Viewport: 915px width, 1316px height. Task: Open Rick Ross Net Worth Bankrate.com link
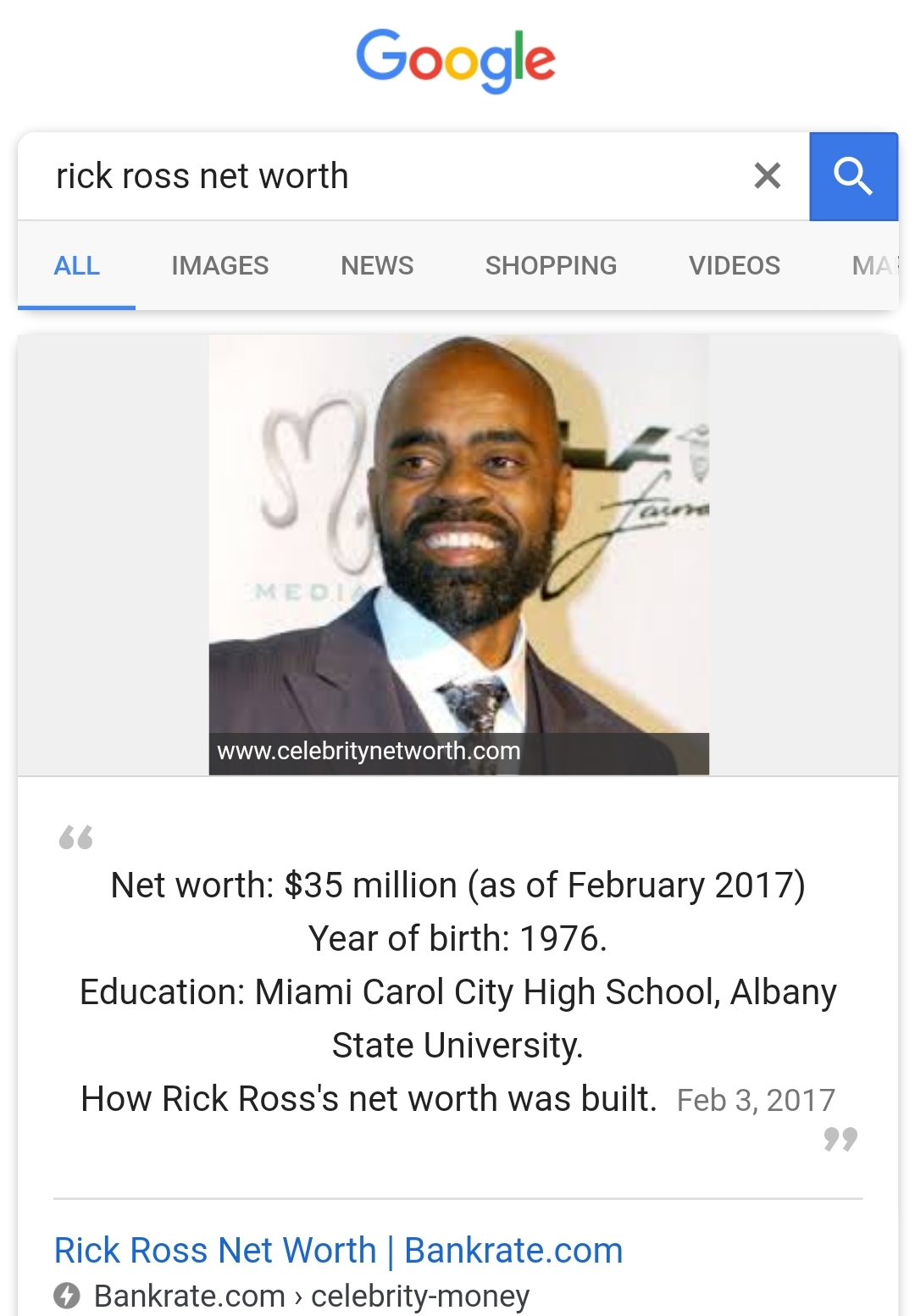[338, 1251]
